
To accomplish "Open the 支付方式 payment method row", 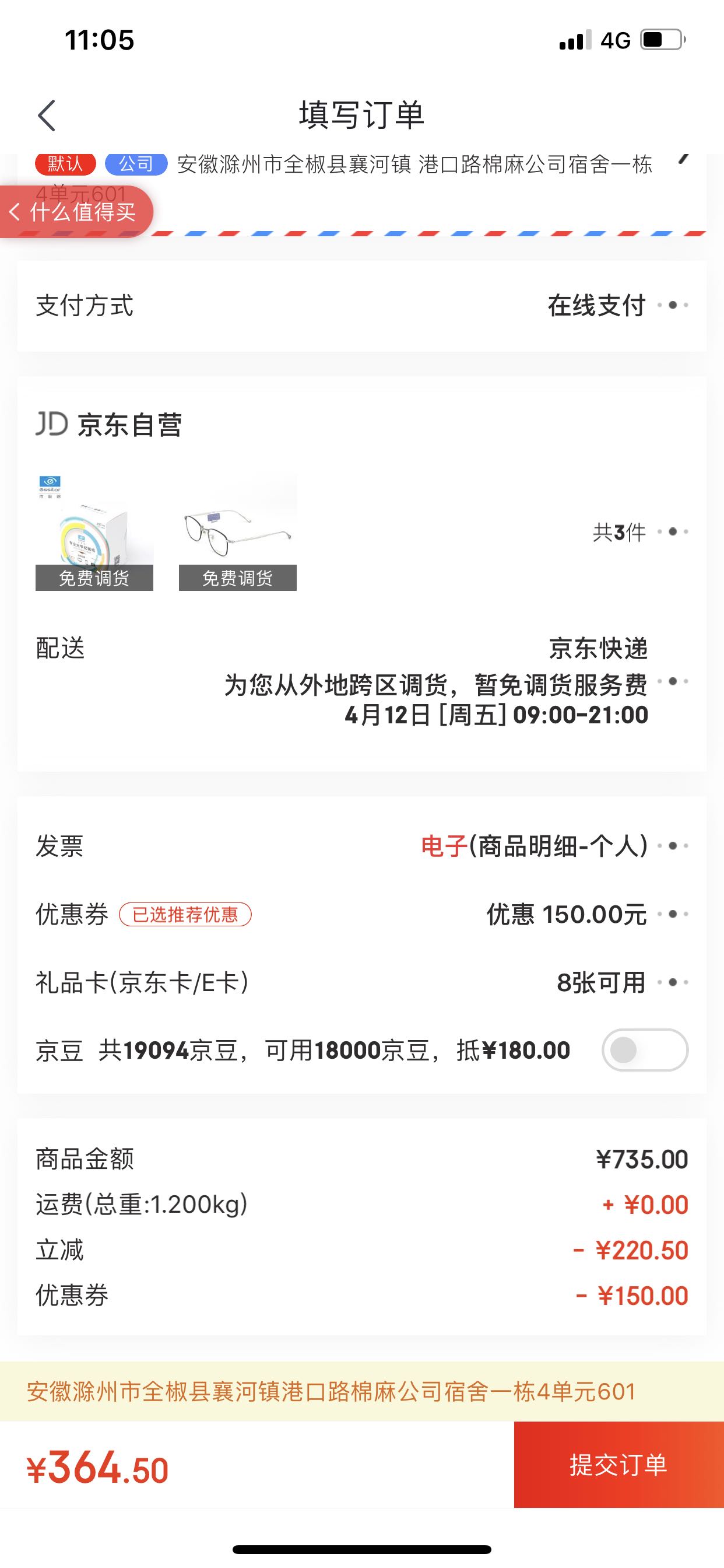I will pyautogui.click(x=361, y=306).
